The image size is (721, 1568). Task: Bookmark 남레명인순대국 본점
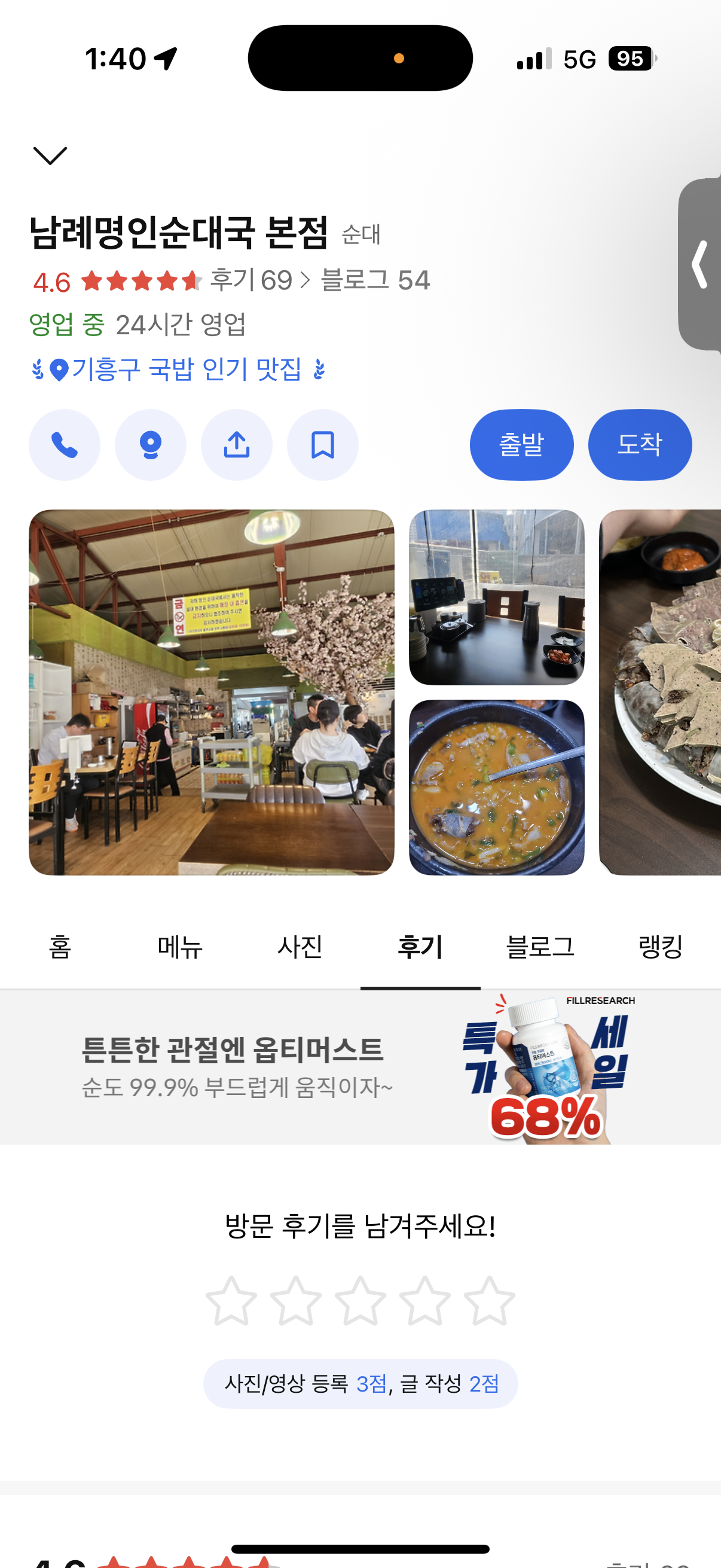322,445
